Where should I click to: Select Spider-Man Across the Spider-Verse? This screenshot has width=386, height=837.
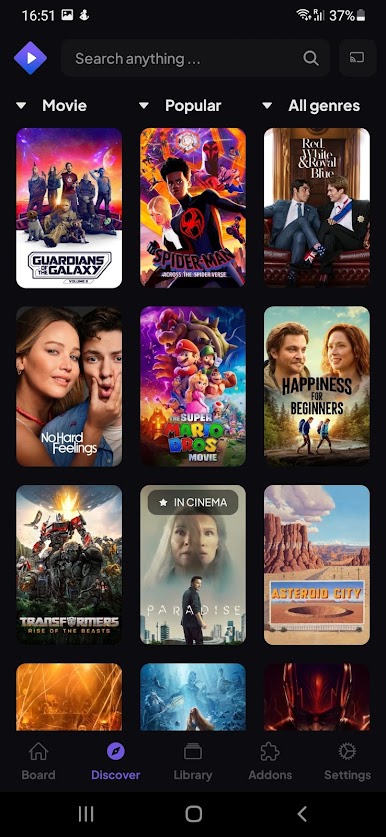click(193, 208)
